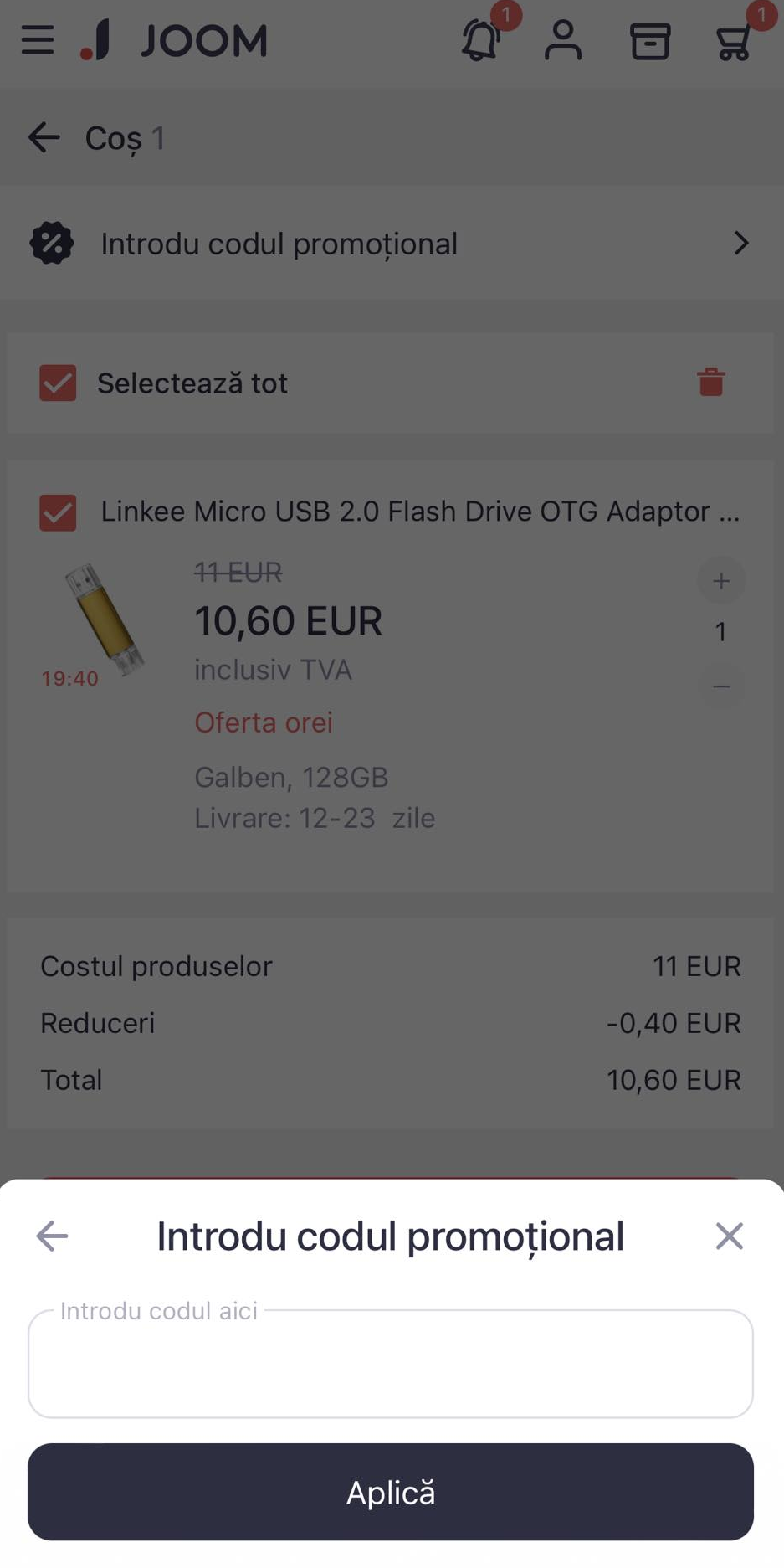This screenshot has width=784, height=1568.
Task: Open notifications via the bell icon
Action: (479, 40)
